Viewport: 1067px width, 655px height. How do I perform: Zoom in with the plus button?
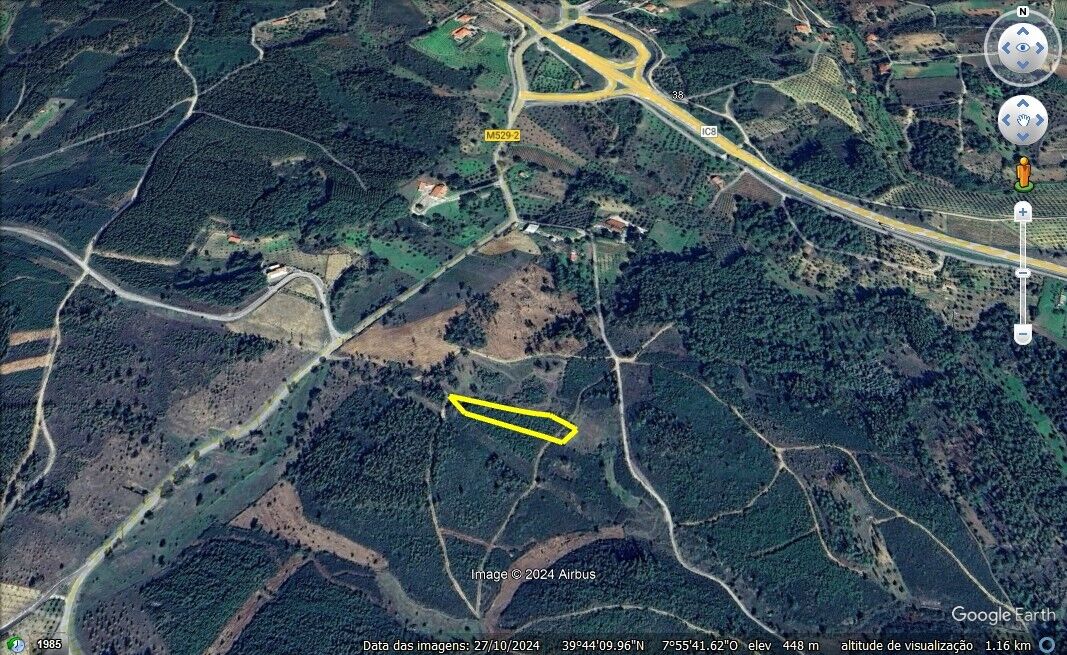(x=1022, y=212)
